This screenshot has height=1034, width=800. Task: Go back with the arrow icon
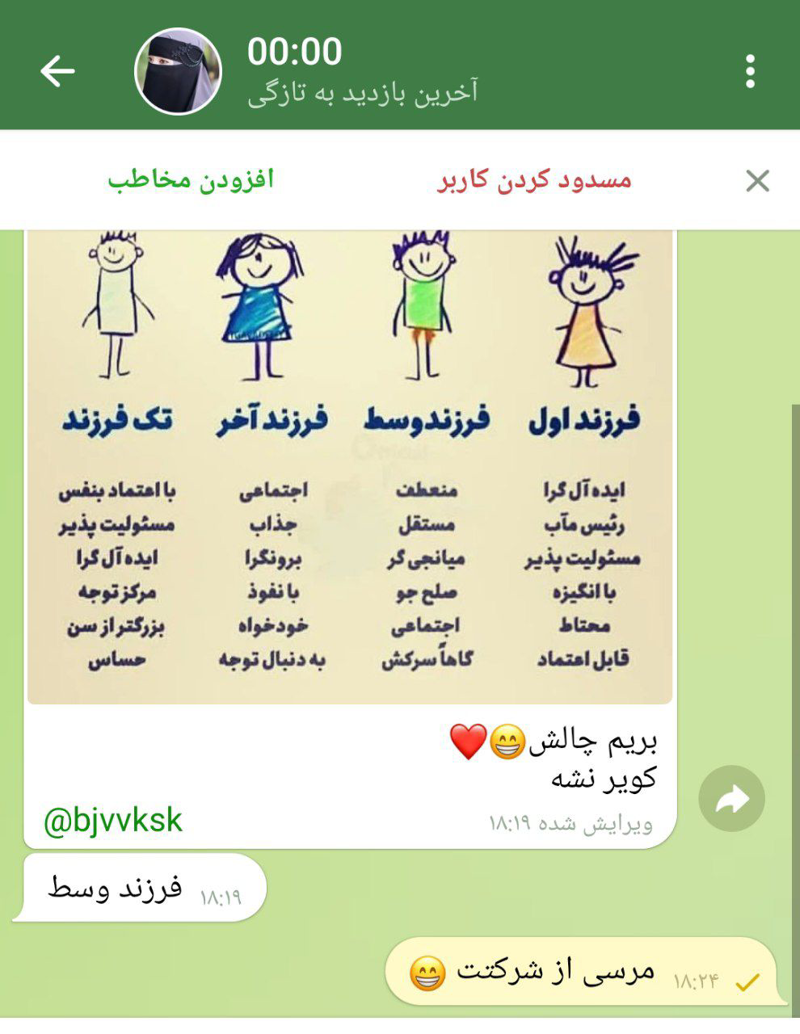click(x=57, y=71)
